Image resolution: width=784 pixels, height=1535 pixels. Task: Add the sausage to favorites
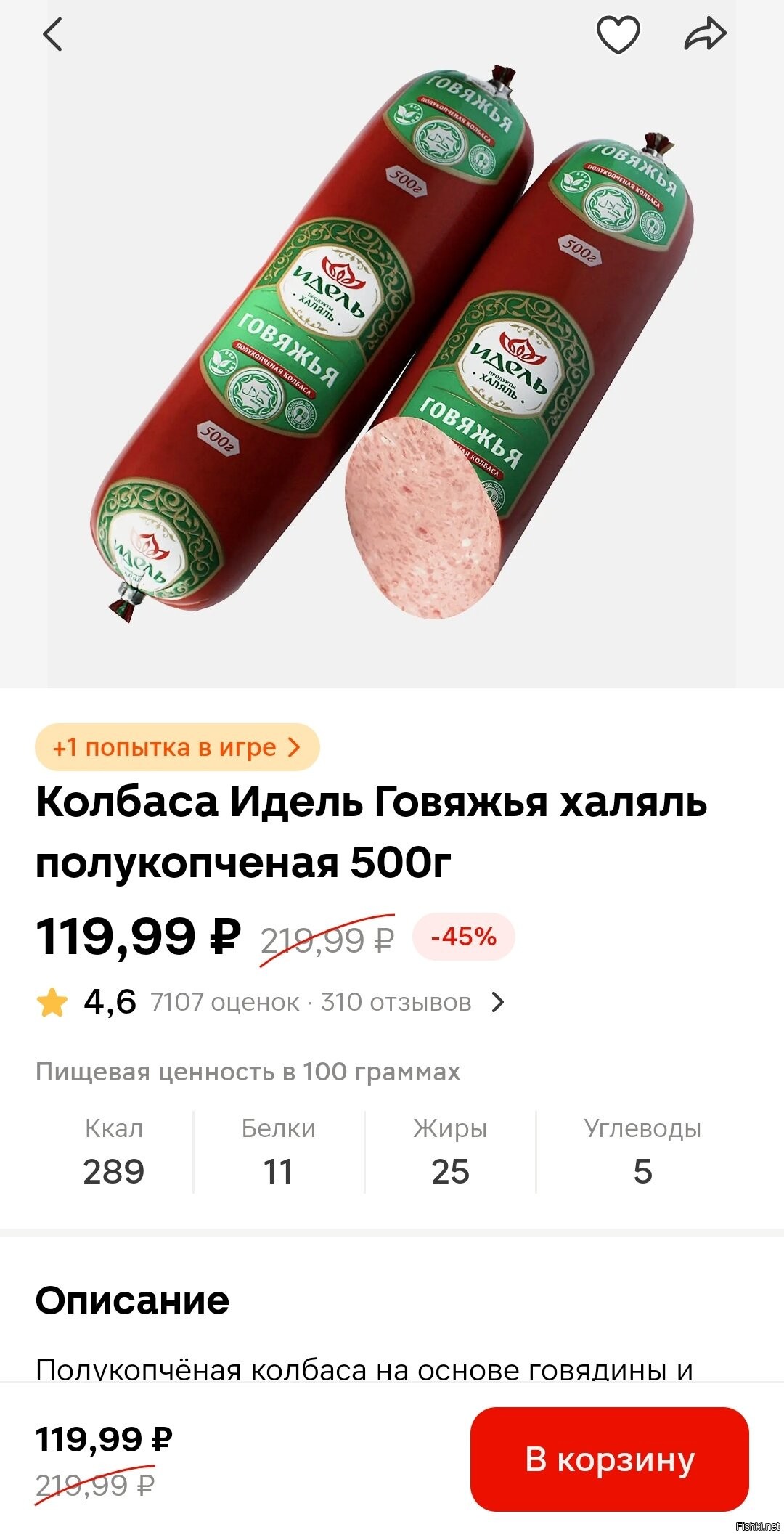click(x=618, y=35)
